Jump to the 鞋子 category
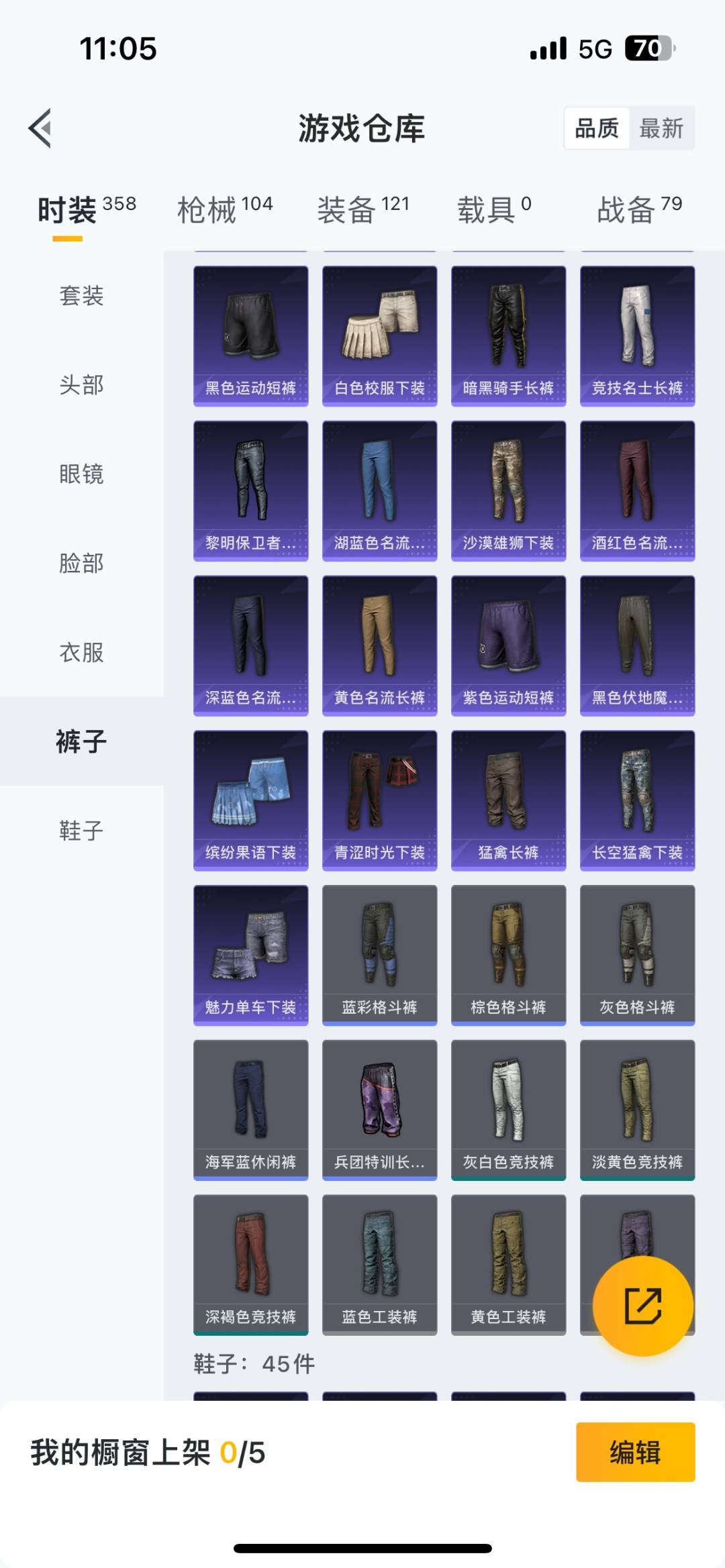The image size is (725, 1568). pyautogui.click(x=81, y=831)
